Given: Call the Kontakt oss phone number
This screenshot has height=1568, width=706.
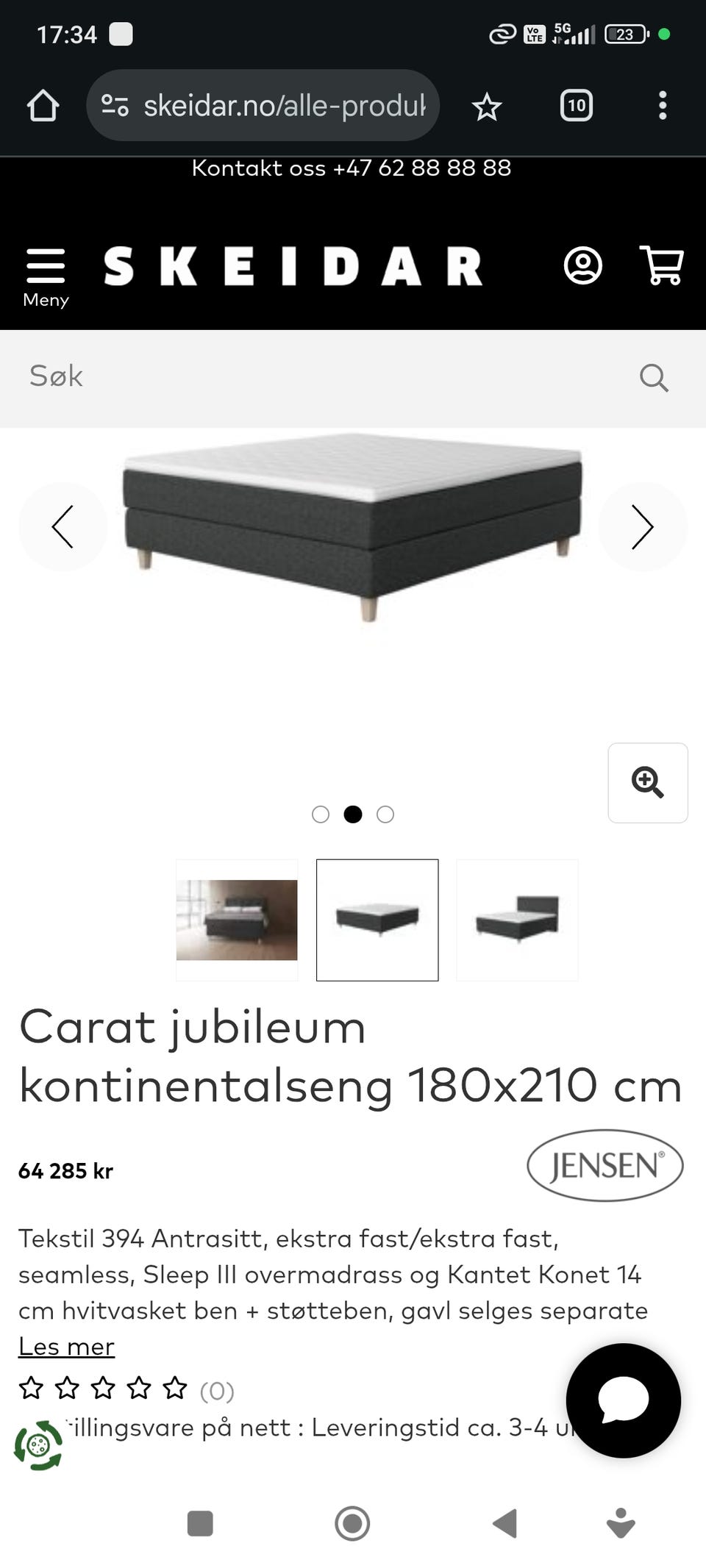Looking at the screenshot, I should click(x=352, y=168).
